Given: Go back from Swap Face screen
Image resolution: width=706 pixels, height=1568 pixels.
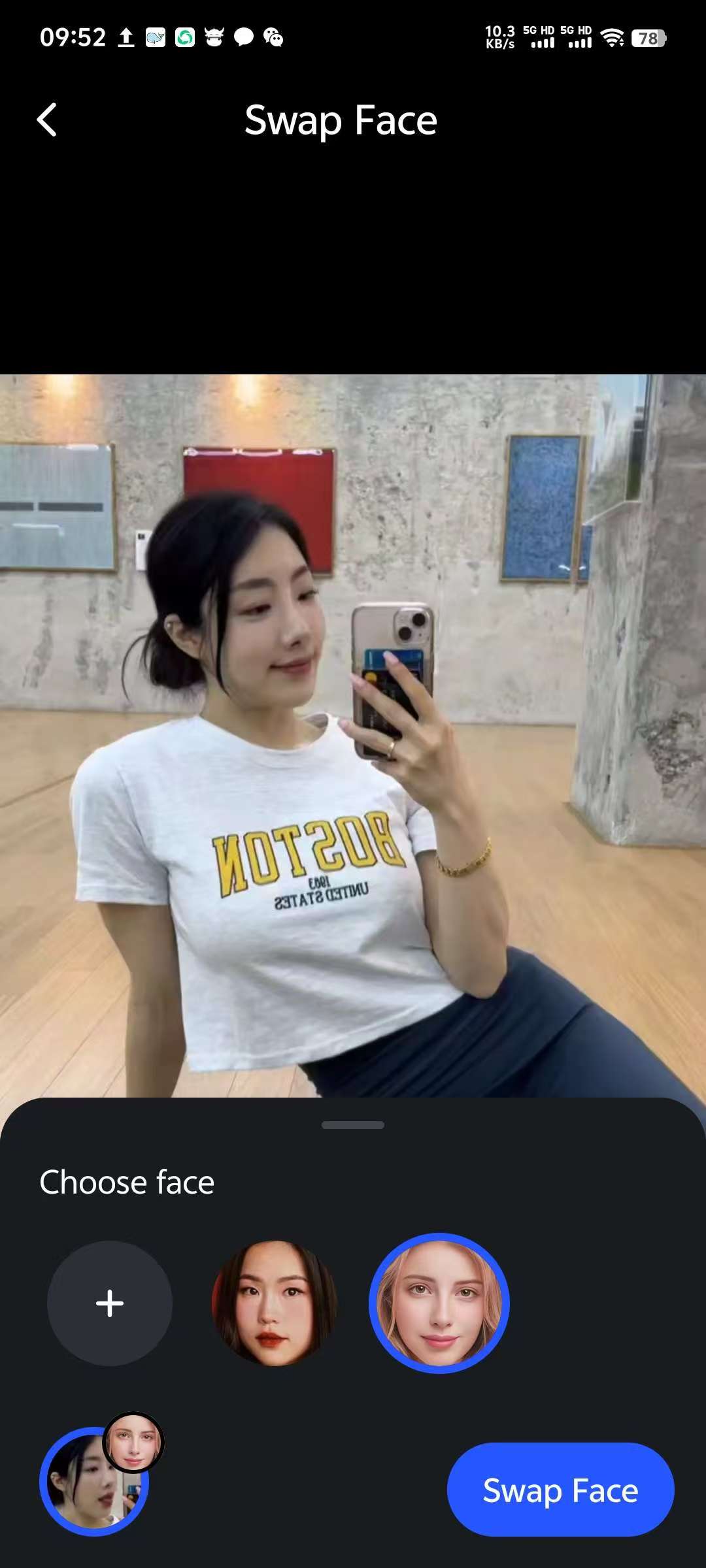Looking at the screenshot, I should point(47,120).
